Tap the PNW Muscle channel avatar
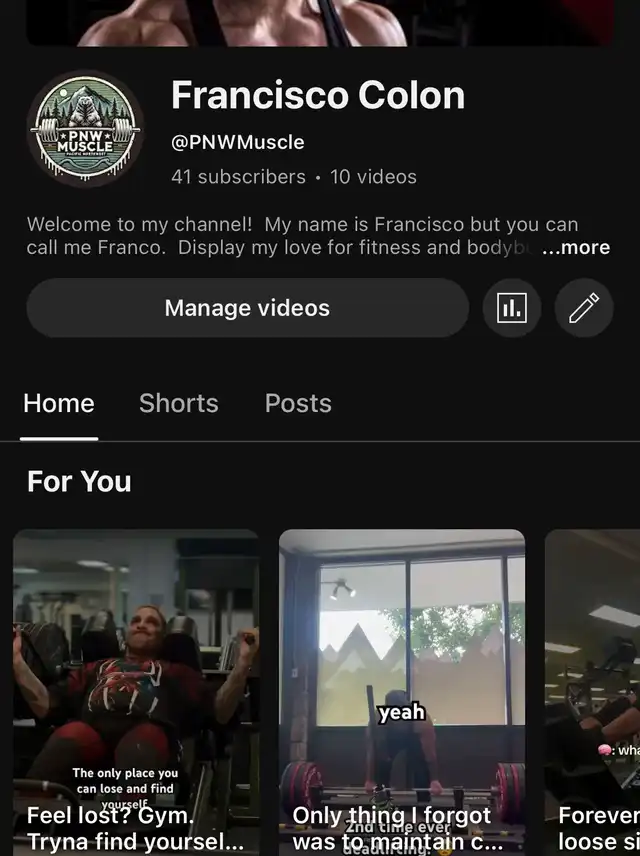 coord(83,126)
